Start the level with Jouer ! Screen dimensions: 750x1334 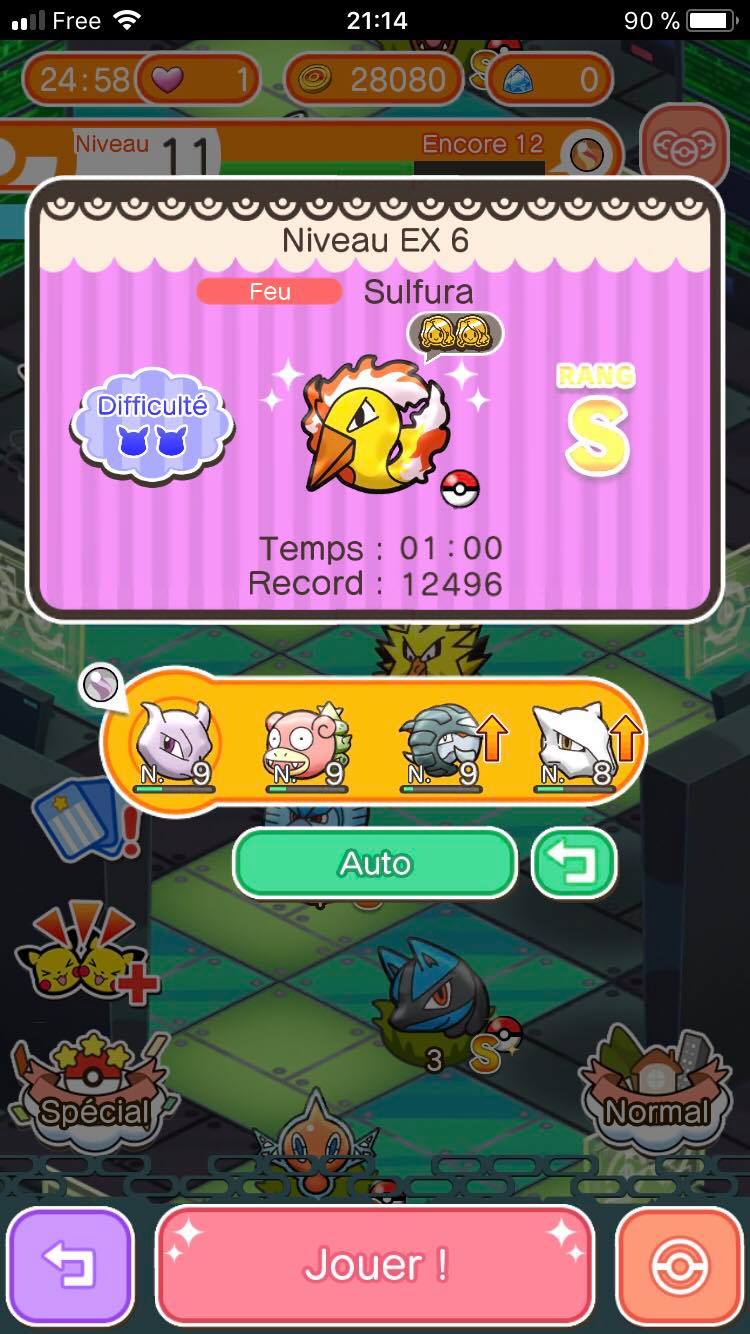click(375, 1264)
